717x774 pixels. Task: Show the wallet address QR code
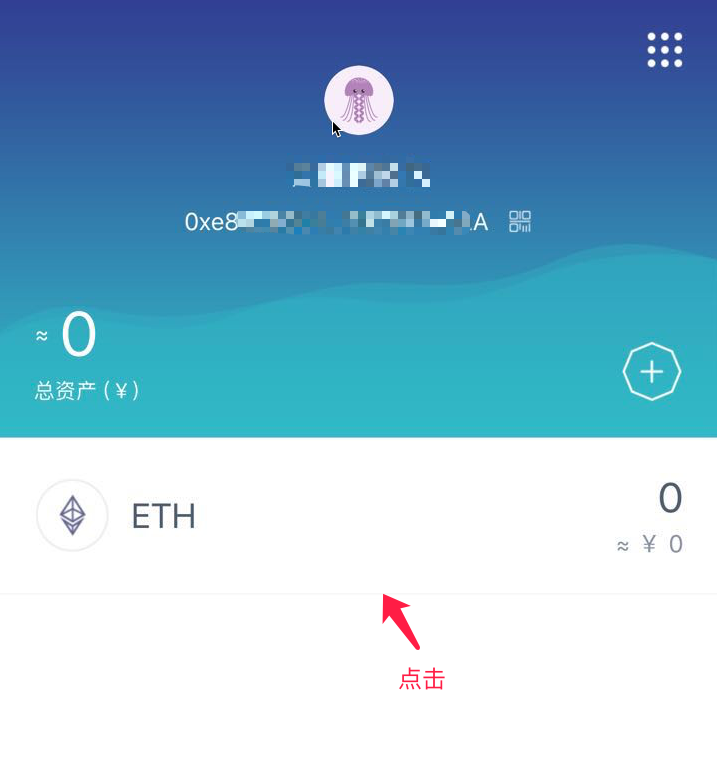520,221
